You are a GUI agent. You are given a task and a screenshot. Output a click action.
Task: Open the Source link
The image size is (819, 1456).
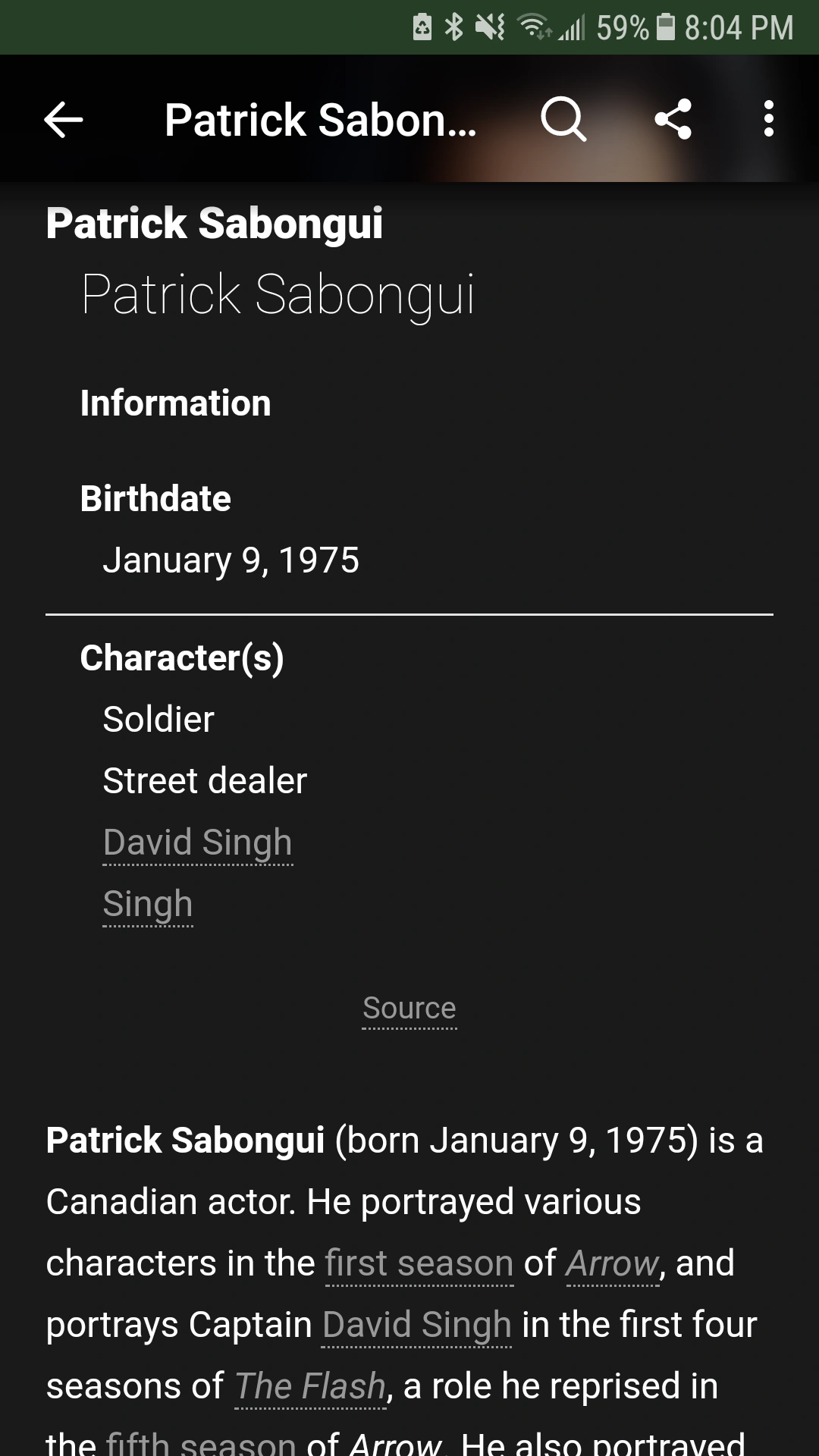point(409,1008)
